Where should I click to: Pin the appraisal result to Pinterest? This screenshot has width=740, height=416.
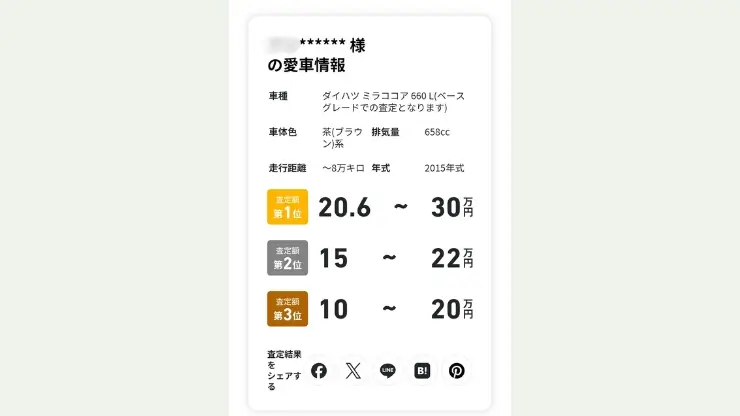pyautogui.click(x=456, y=371)
